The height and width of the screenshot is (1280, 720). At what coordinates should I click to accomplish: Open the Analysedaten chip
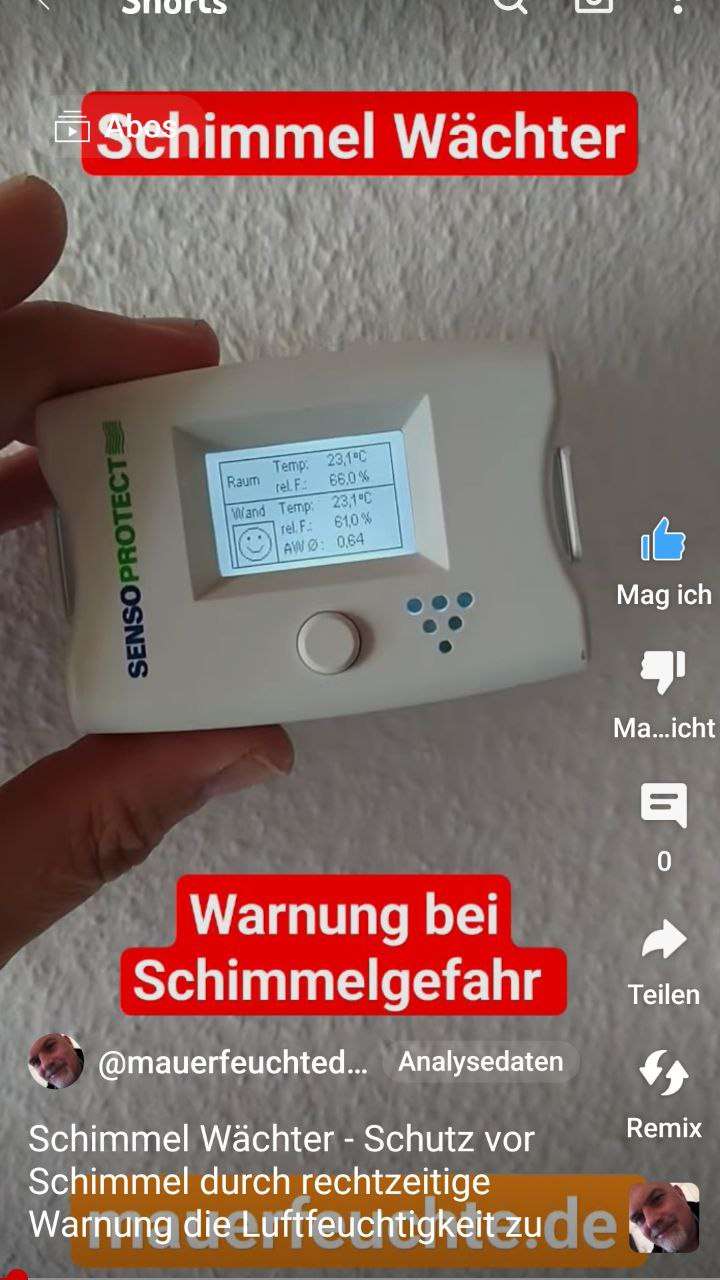coord(480,1062)
